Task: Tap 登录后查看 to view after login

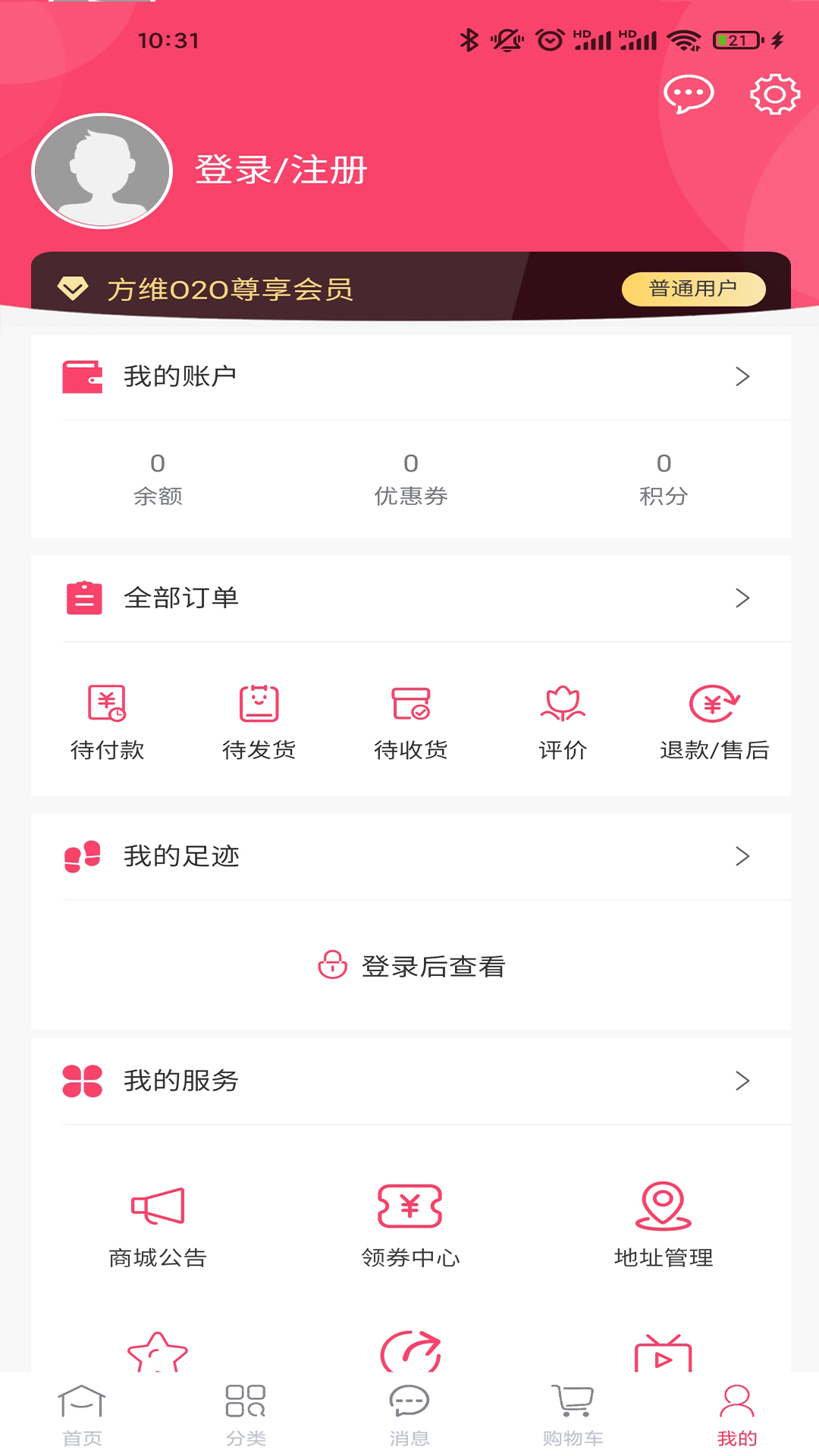Action: (x=434, y=967)
